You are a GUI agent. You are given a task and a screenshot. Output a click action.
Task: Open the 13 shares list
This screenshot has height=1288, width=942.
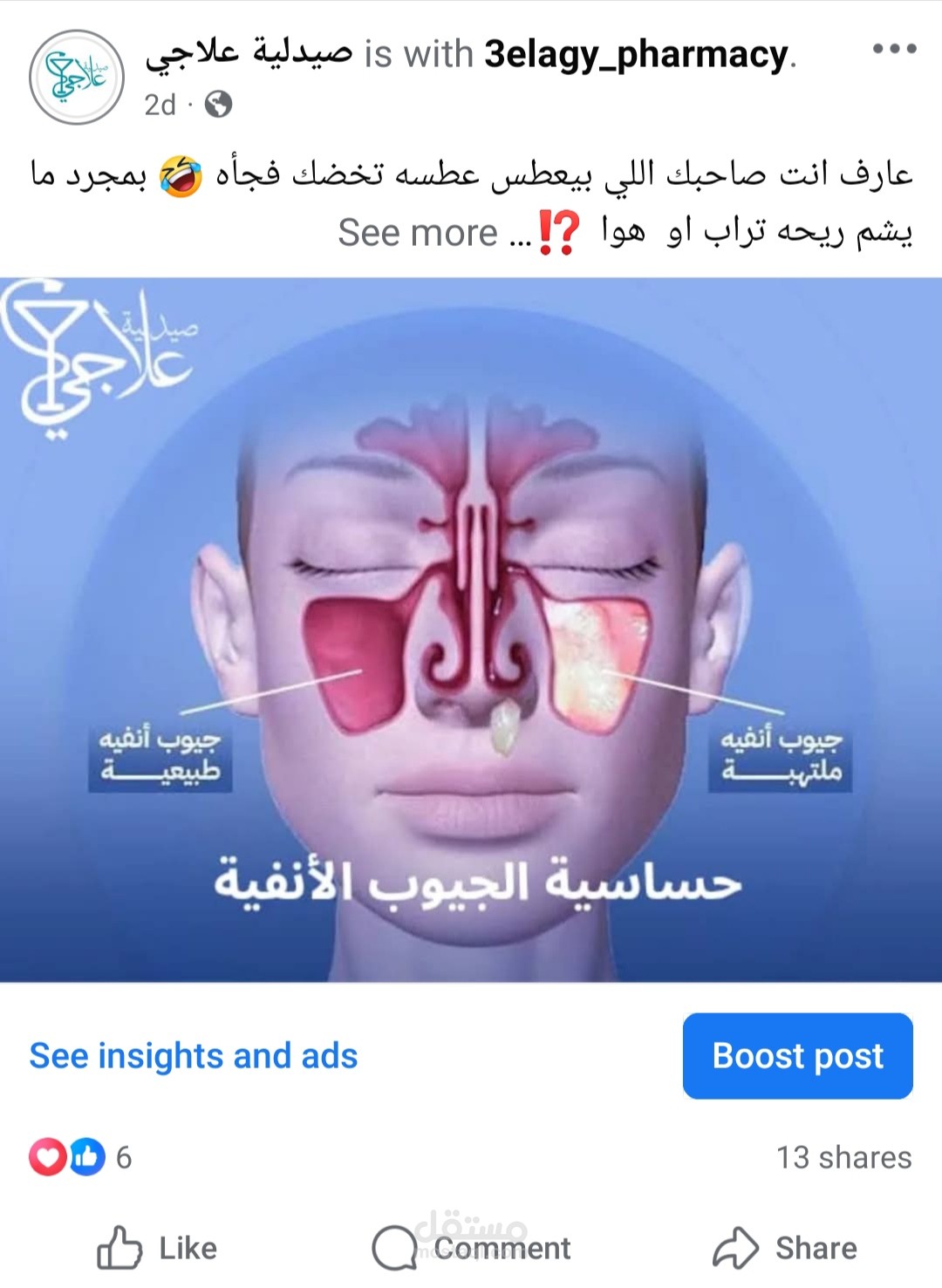[843, 1157]
